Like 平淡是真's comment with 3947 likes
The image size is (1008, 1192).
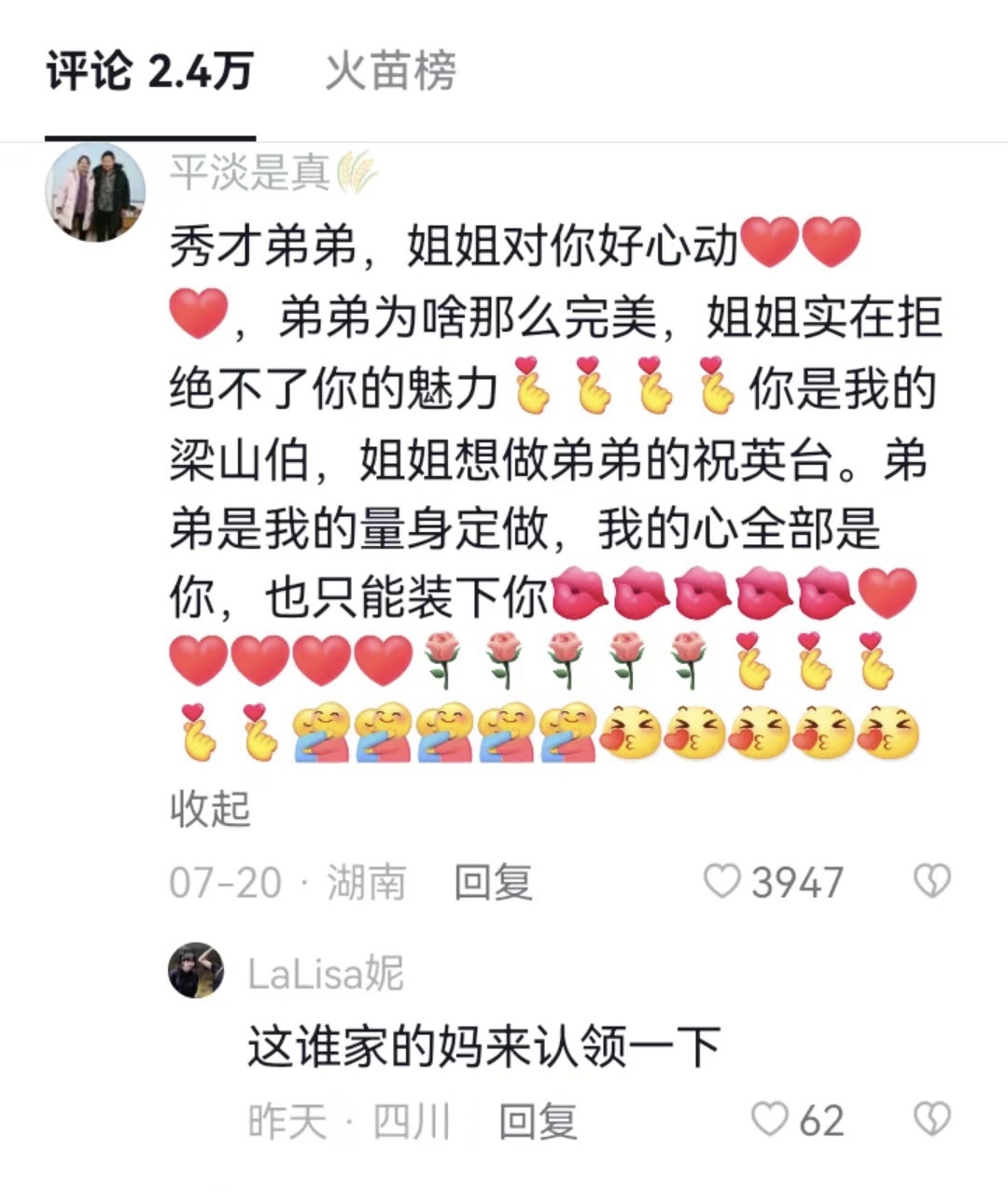pos(721,881)
